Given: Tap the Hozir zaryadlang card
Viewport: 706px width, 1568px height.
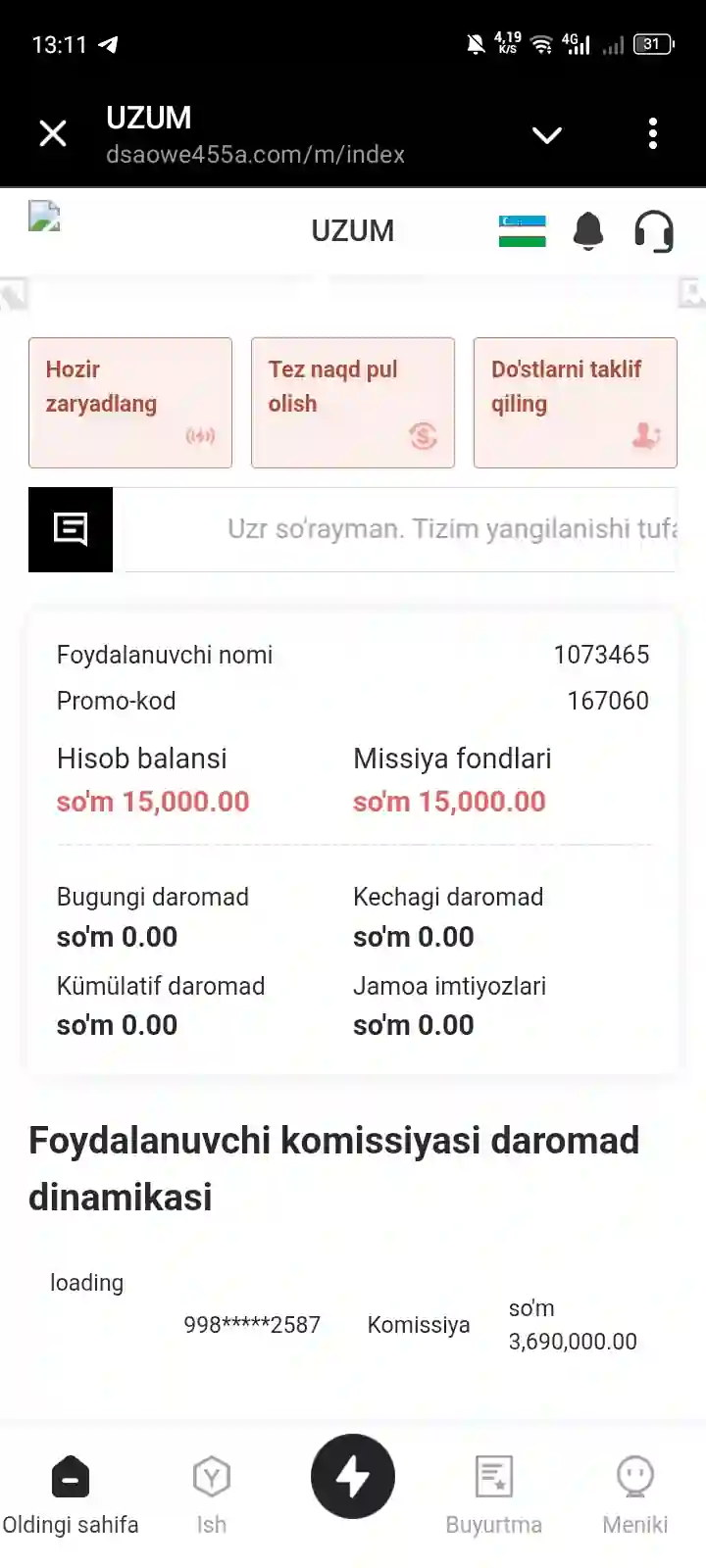Looking at the screenshot, I should coord(130,403).
